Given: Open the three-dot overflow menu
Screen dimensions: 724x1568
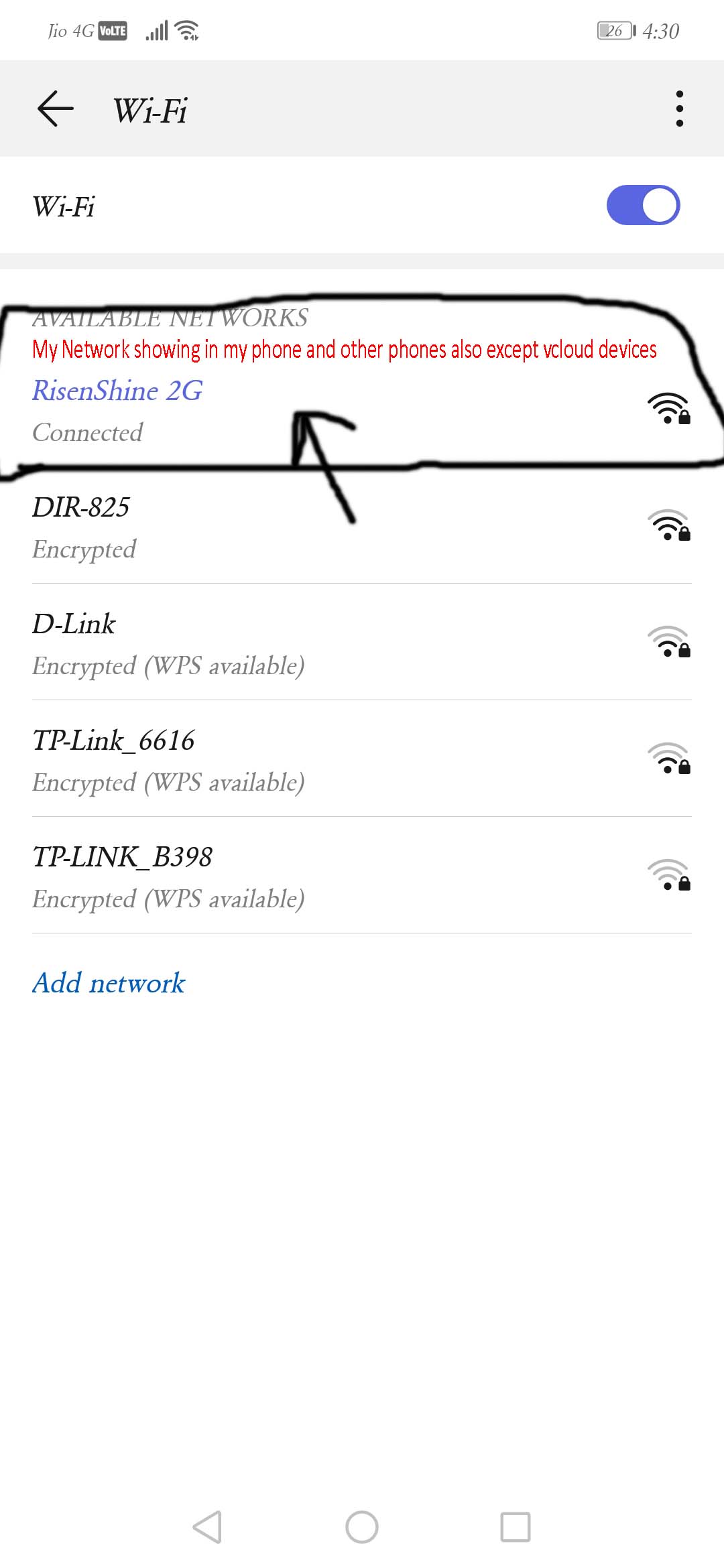Looking at the screenshot, I should pyautogui.click(x=680, y=109).
